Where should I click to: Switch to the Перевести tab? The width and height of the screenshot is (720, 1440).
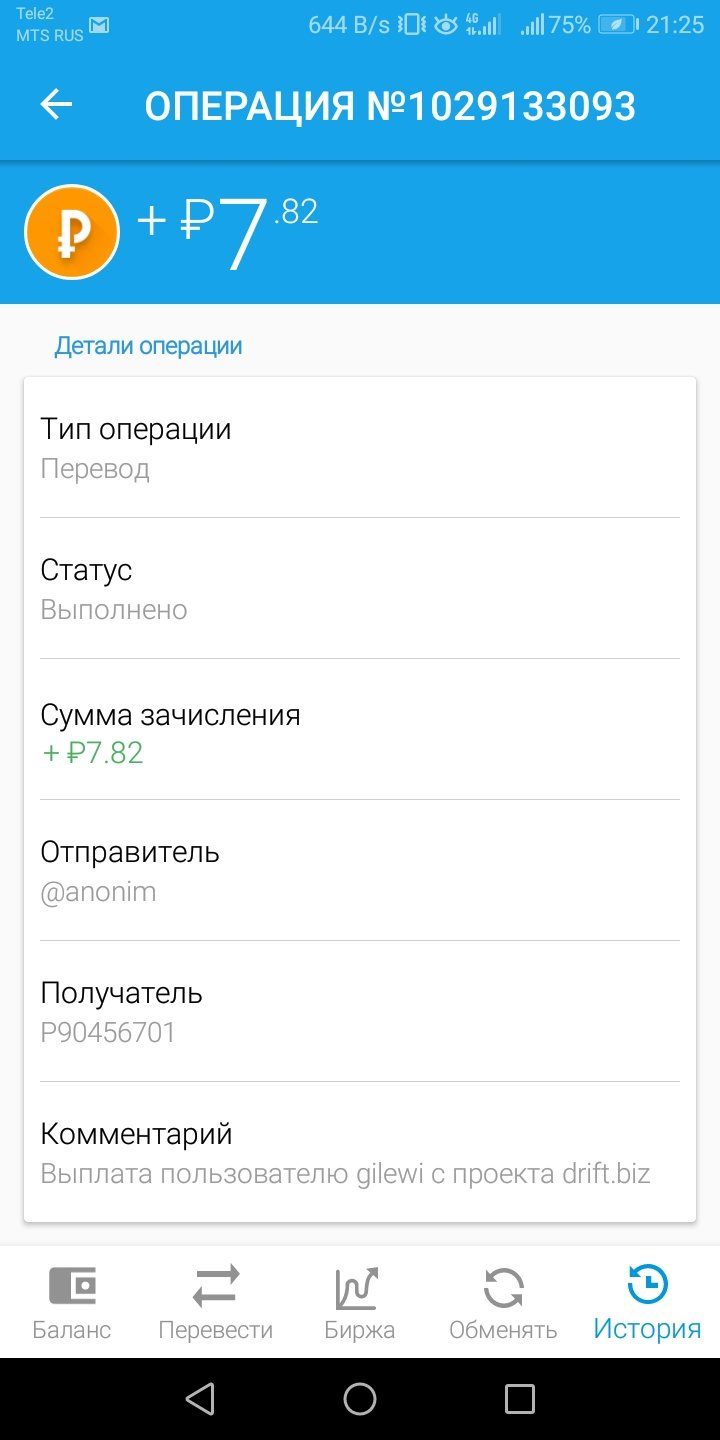(216, 1302)
